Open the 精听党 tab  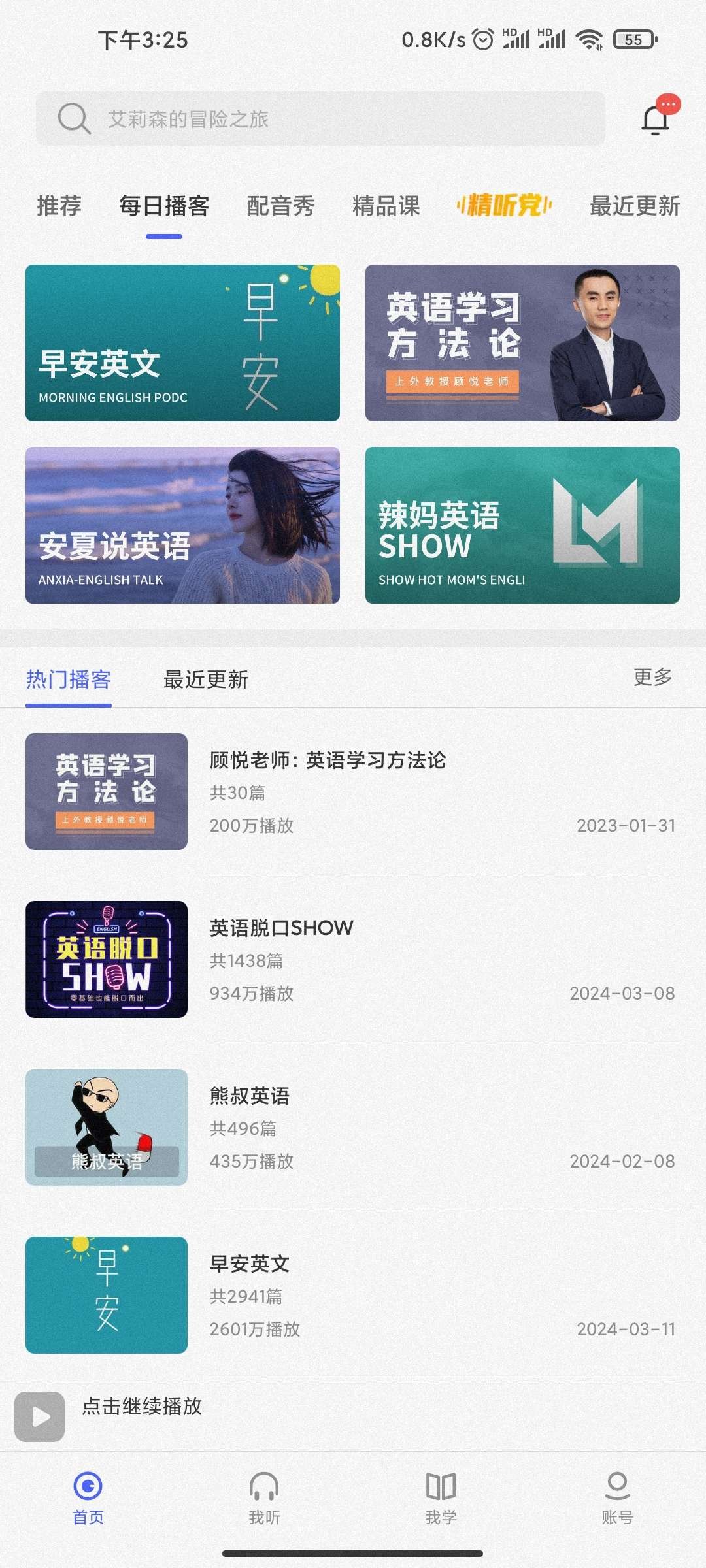point(504,206)
